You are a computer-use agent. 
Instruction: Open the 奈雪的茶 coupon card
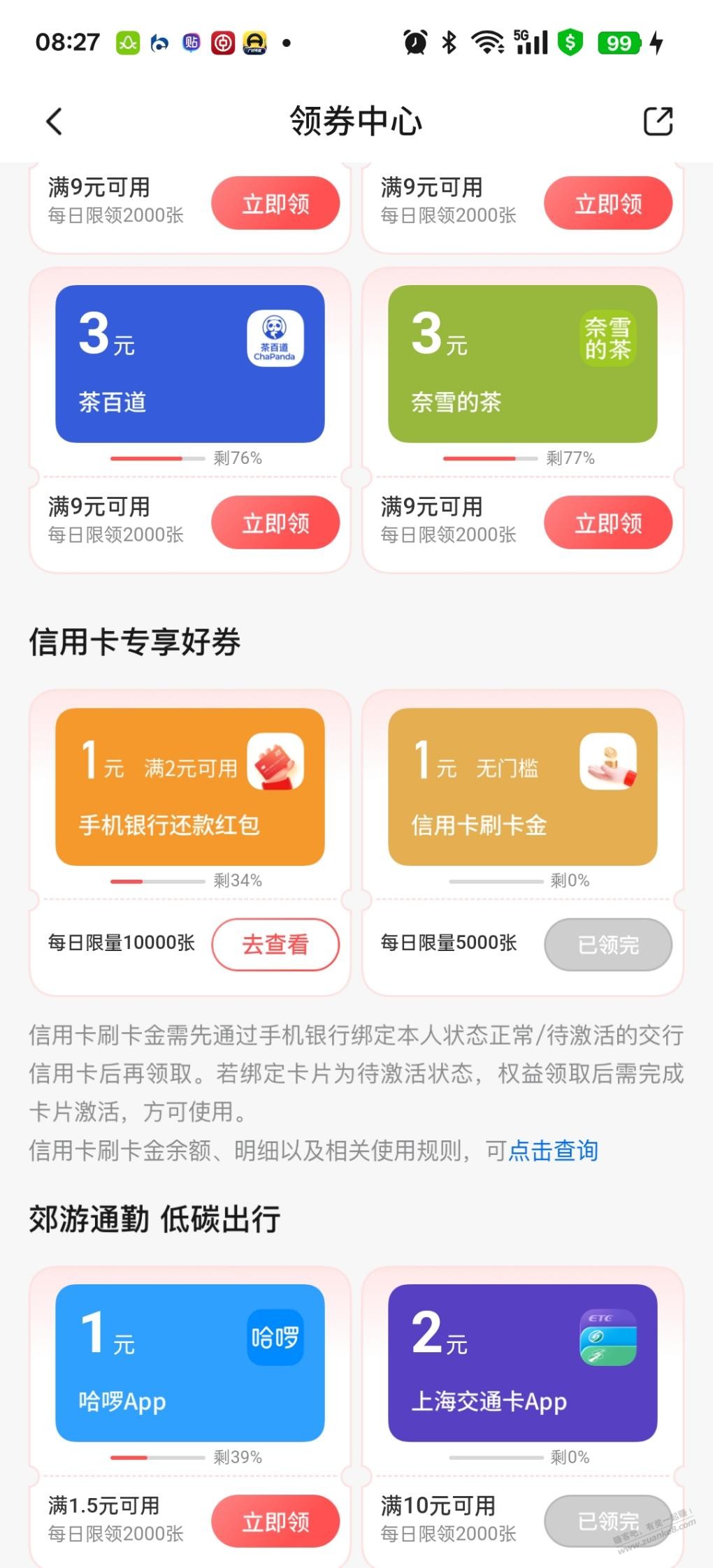coord(523,363)
